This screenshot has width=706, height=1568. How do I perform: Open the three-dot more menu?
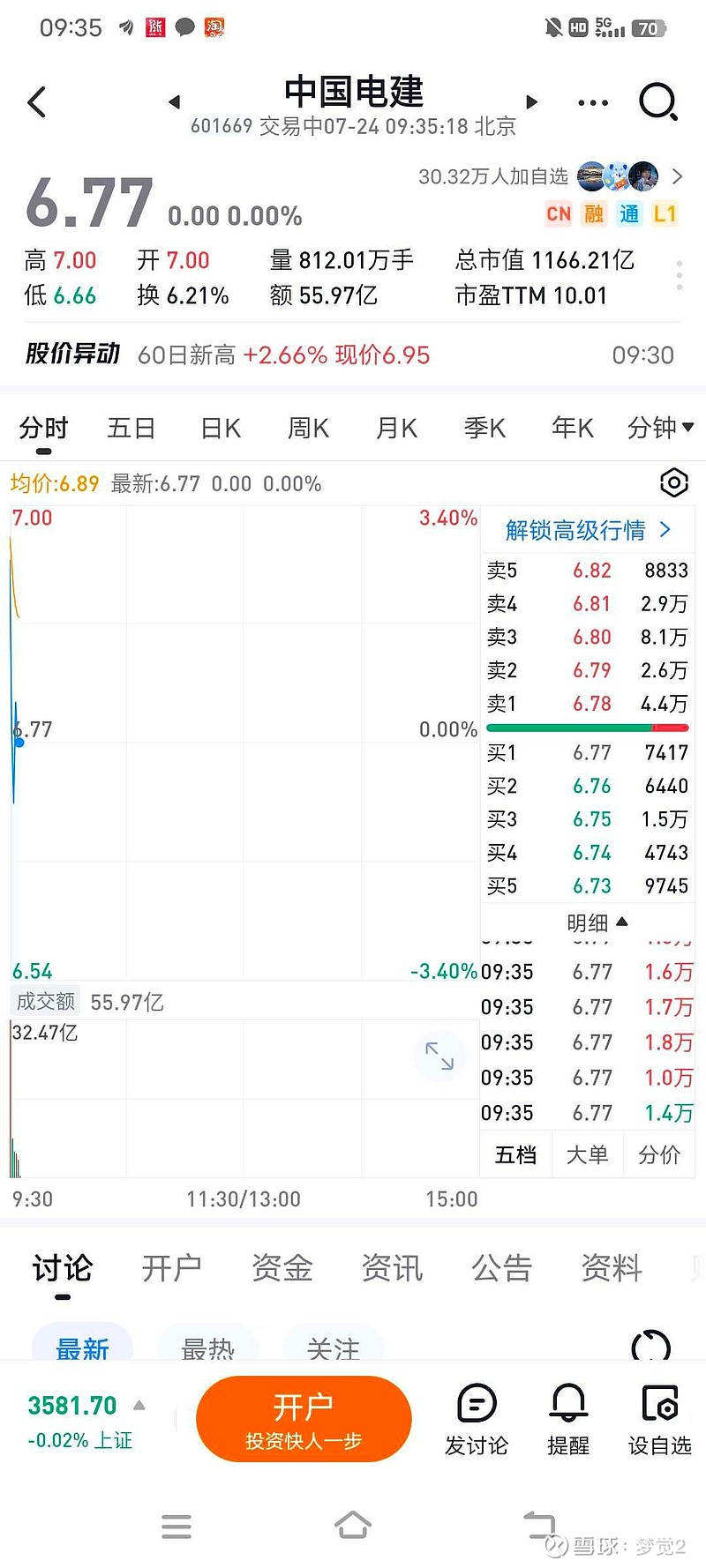pyautogui.click(x=592, y=103)
